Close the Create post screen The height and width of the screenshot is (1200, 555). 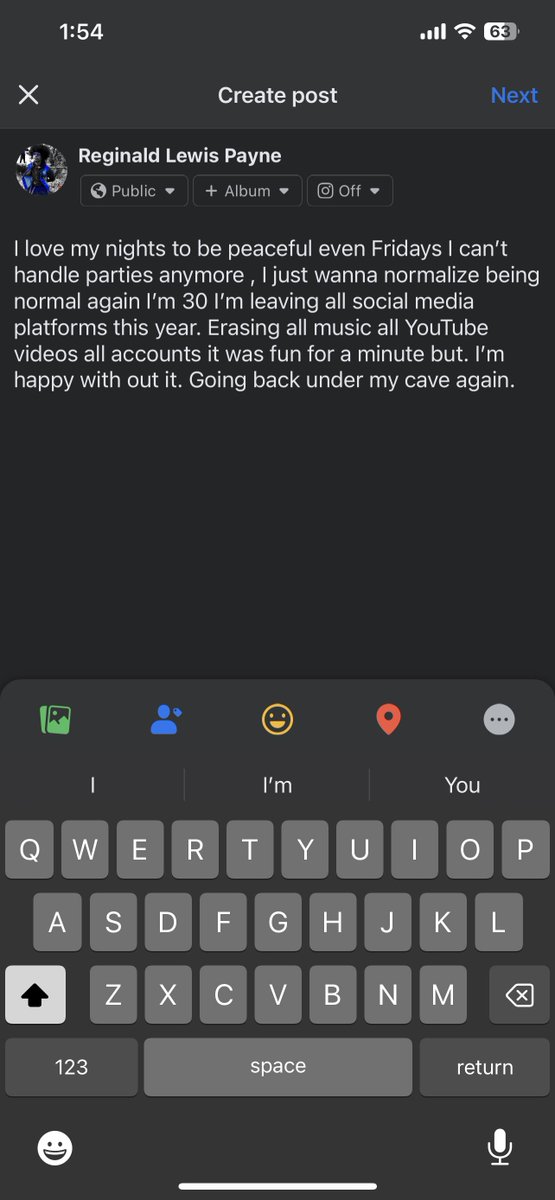coord(28,95)
